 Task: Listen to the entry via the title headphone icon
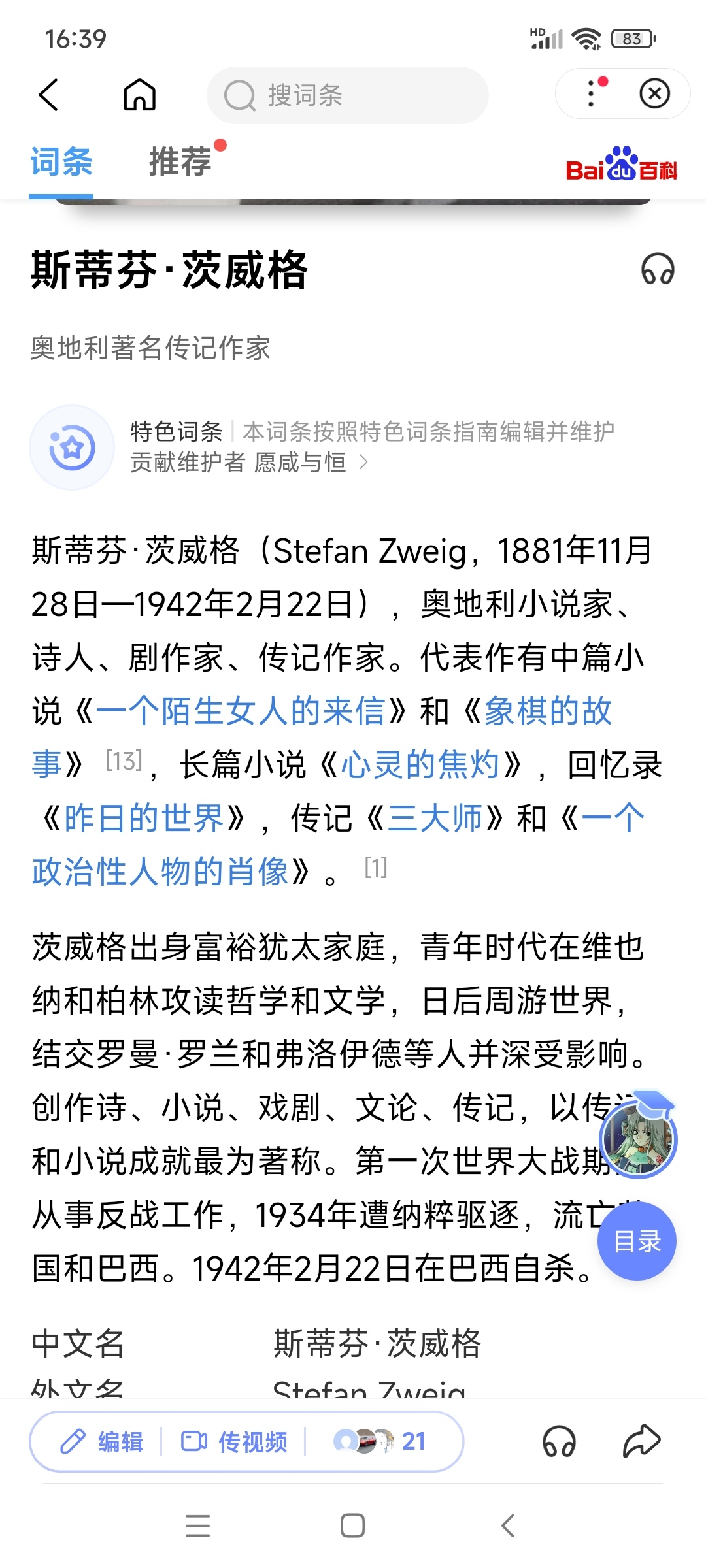pos(658,269)
